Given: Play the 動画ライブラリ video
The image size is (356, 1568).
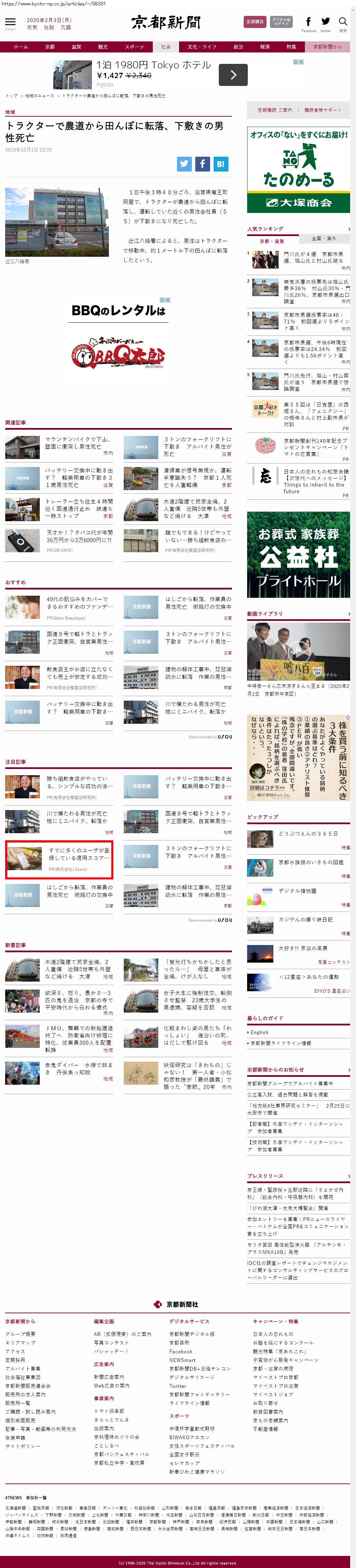Looking at the screenshot, I should coord(298,651).
